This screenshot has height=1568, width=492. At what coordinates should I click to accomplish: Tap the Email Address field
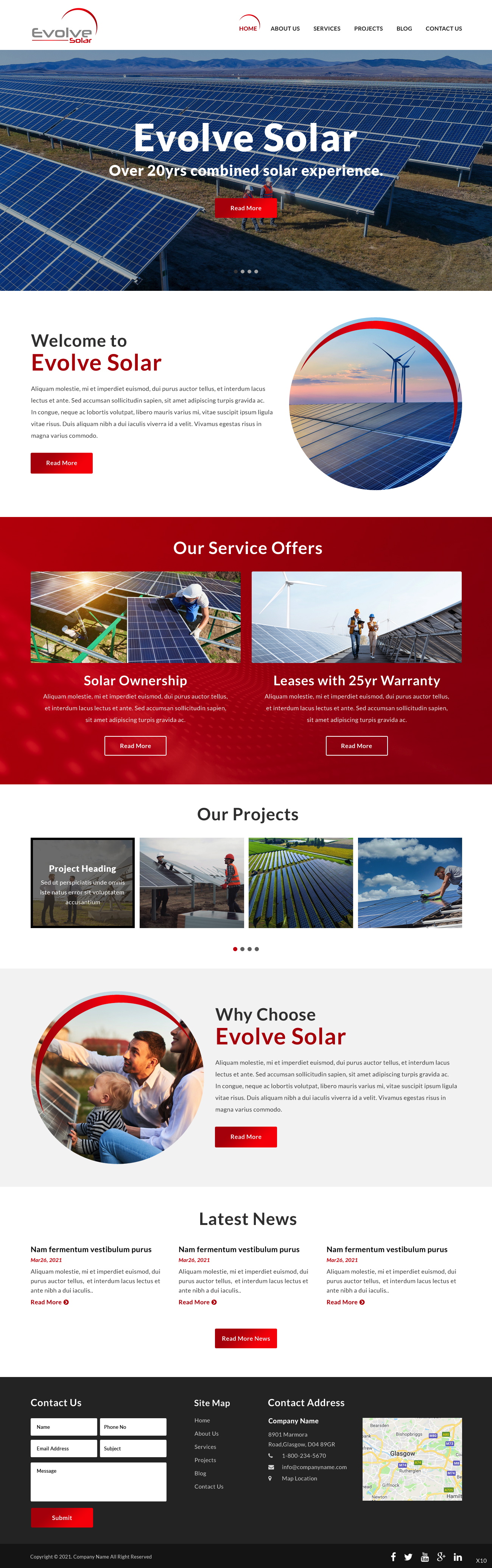(63, 1448)
